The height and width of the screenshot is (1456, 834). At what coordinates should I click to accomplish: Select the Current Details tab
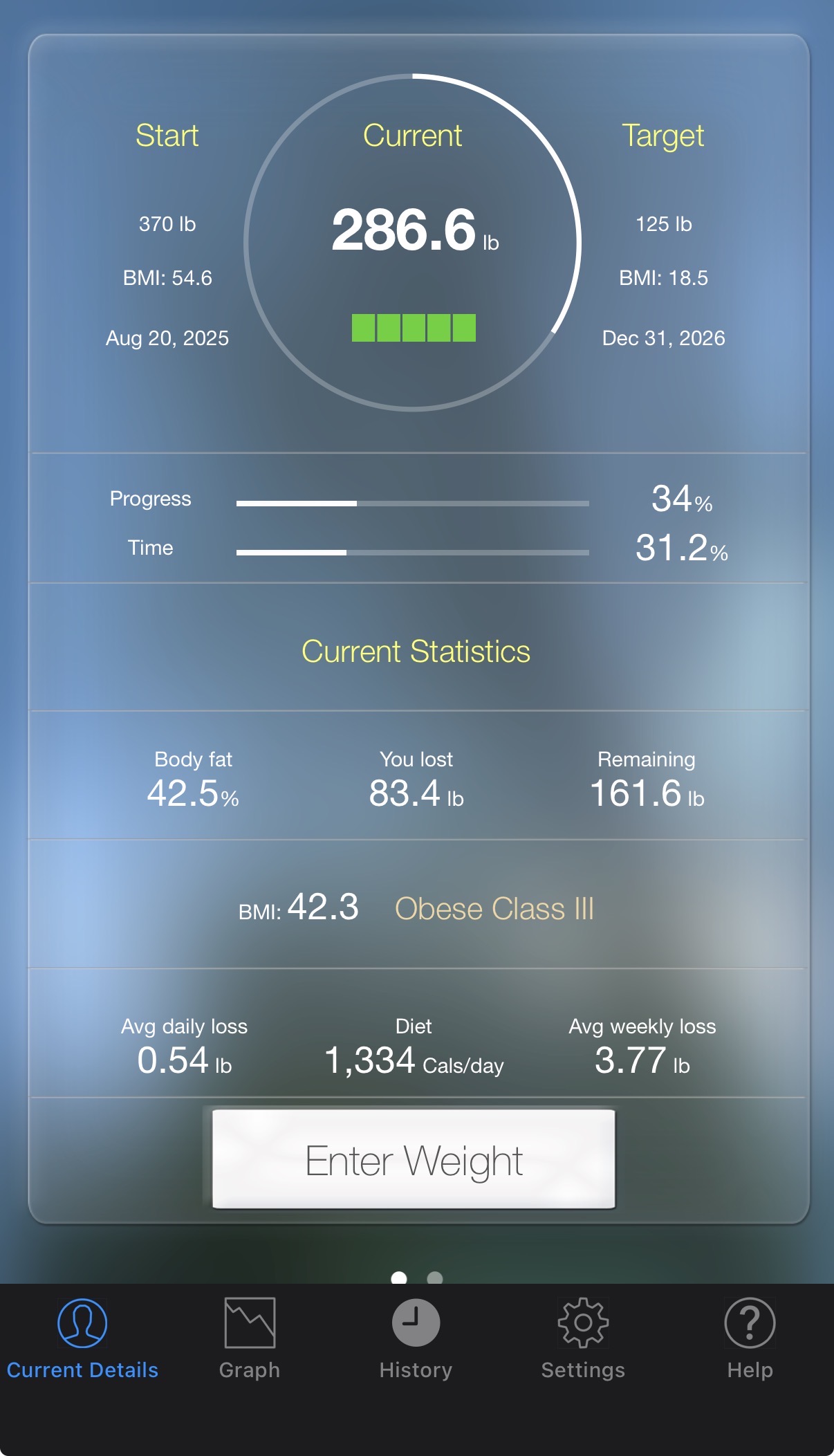[82, 1338]
